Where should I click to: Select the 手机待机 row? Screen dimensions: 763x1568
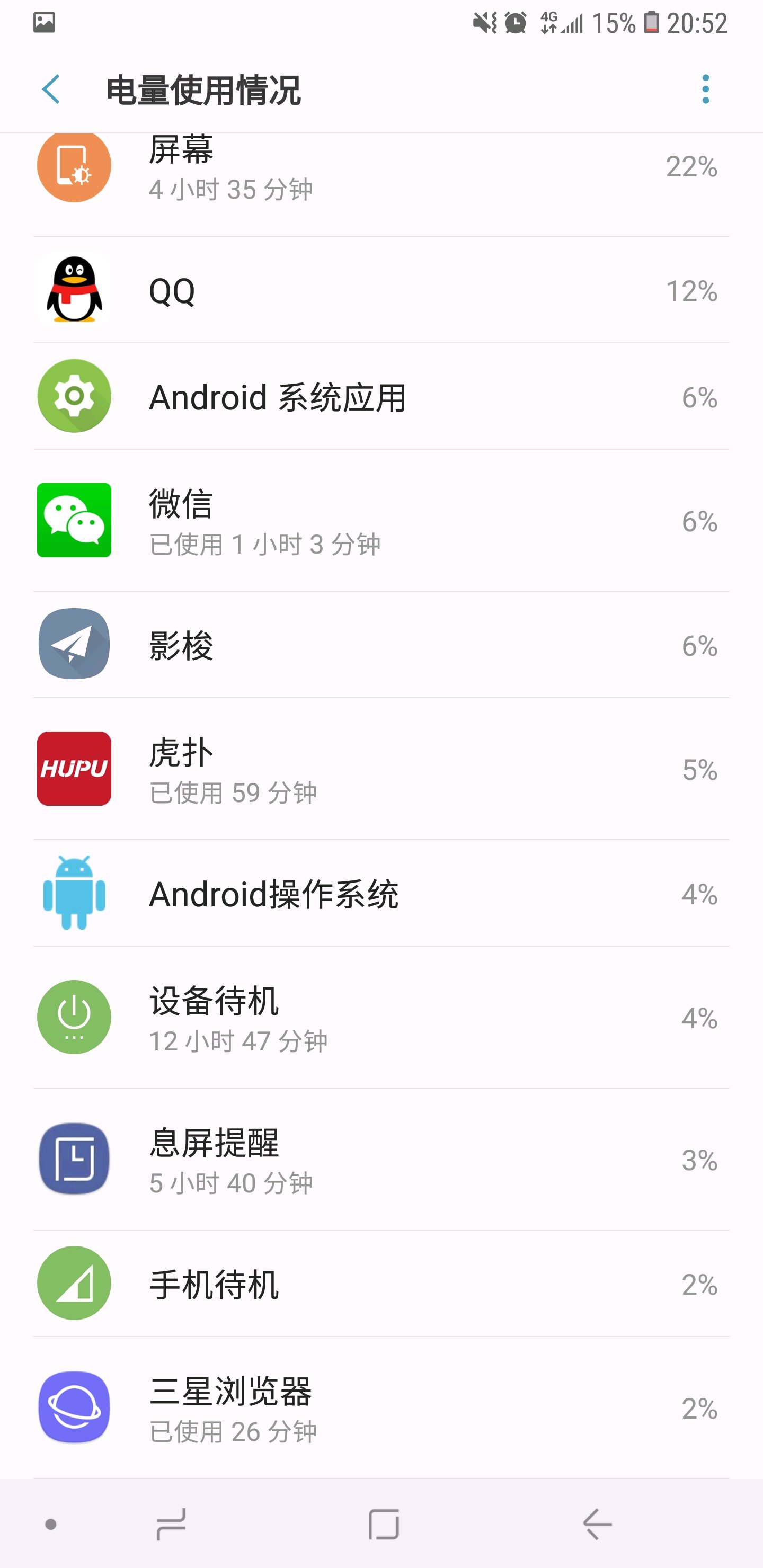pos(381,1283)
